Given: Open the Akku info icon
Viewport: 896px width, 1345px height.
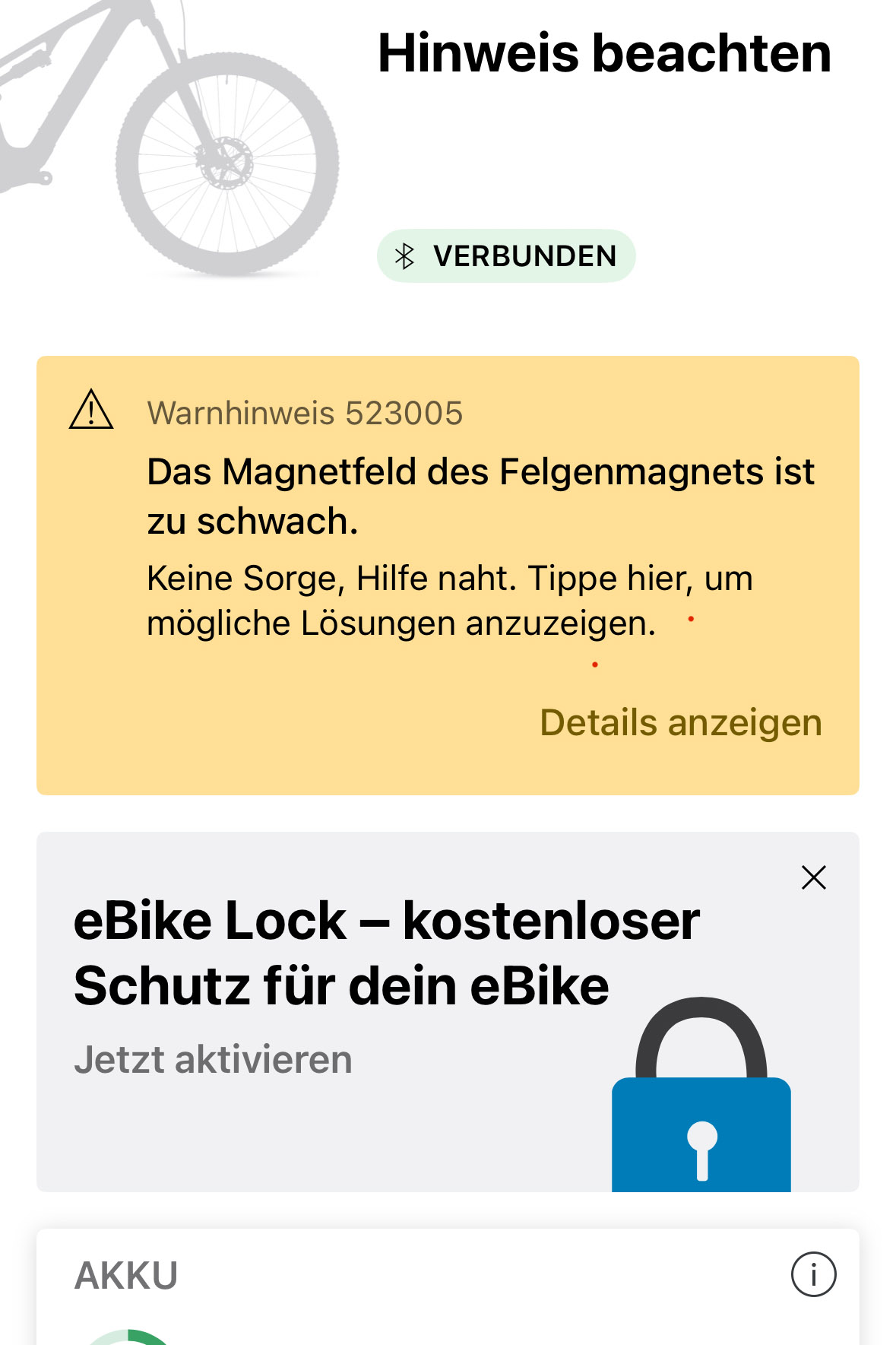Looking at the screenshot, I should tap(813, 1274).
